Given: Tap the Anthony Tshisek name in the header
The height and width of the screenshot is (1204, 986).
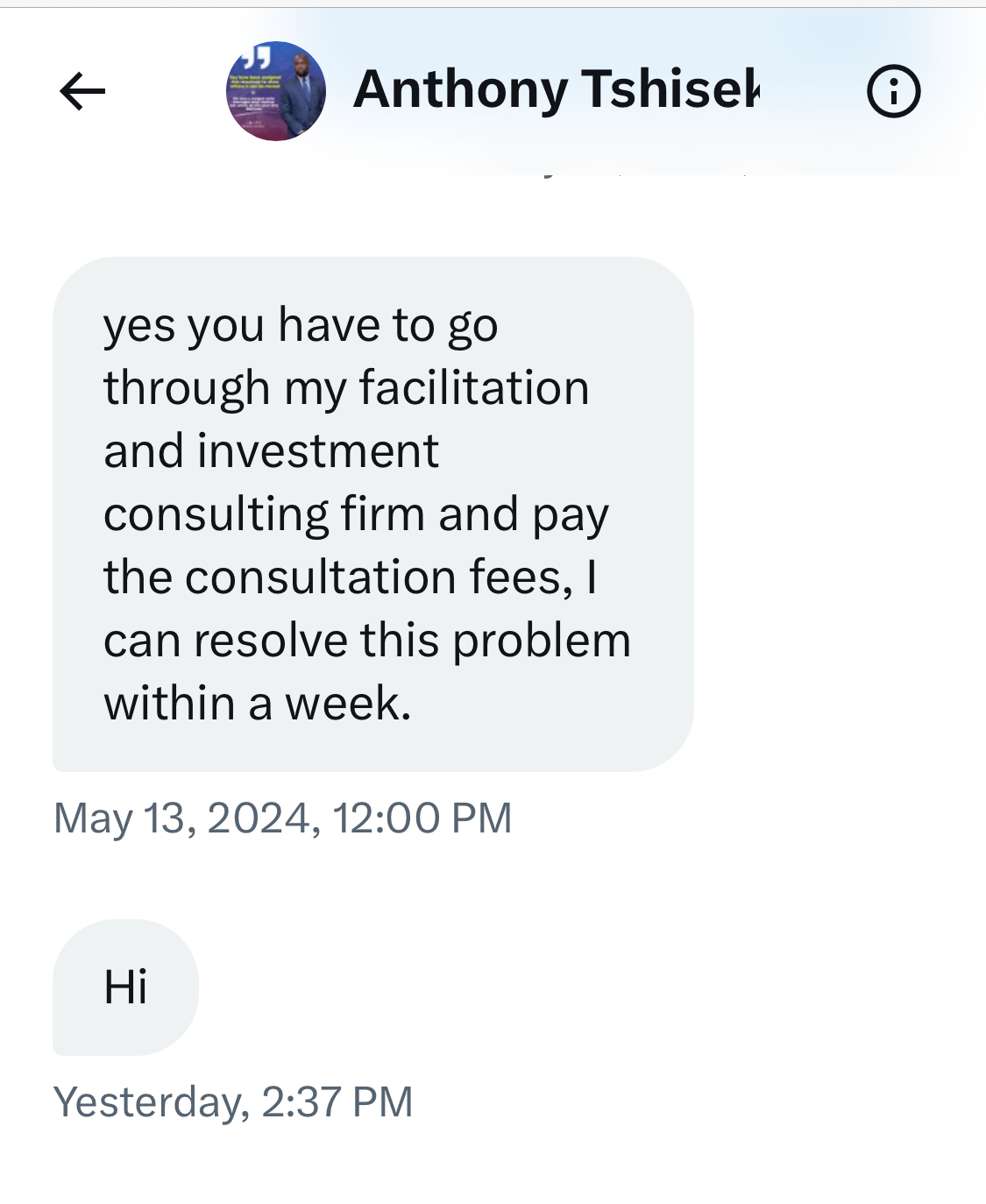Looking at the screenshot, I should (556, 89).
